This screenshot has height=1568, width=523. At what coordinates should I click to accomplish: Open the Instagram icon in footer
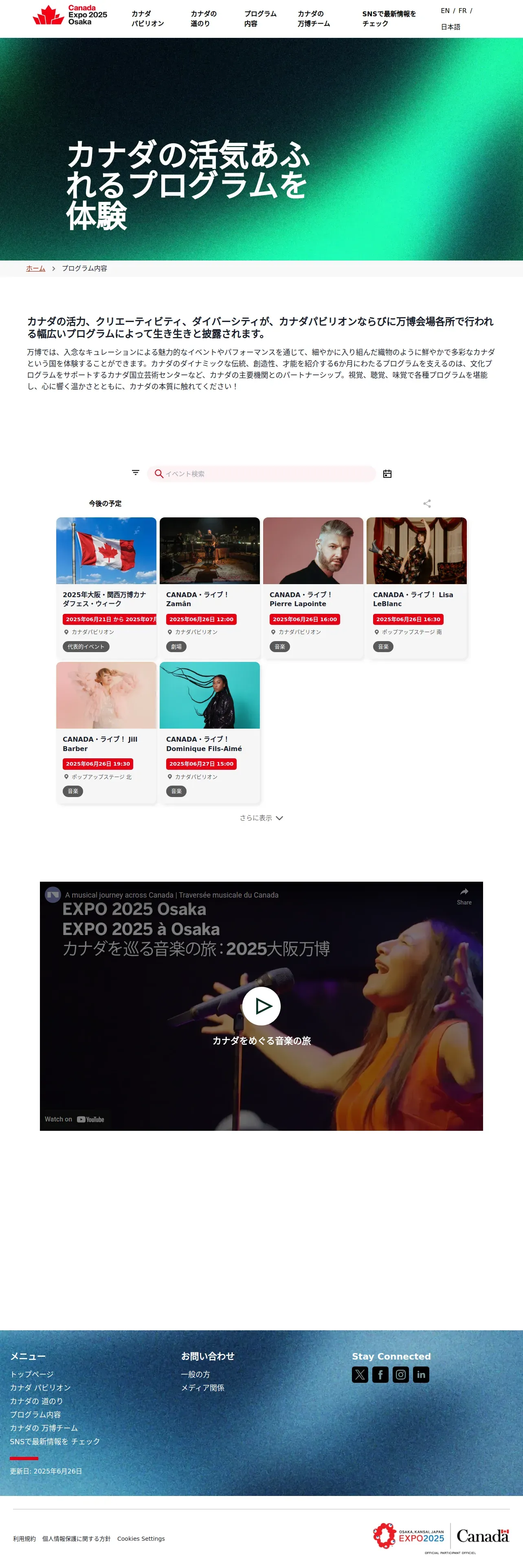[401, 1375]
